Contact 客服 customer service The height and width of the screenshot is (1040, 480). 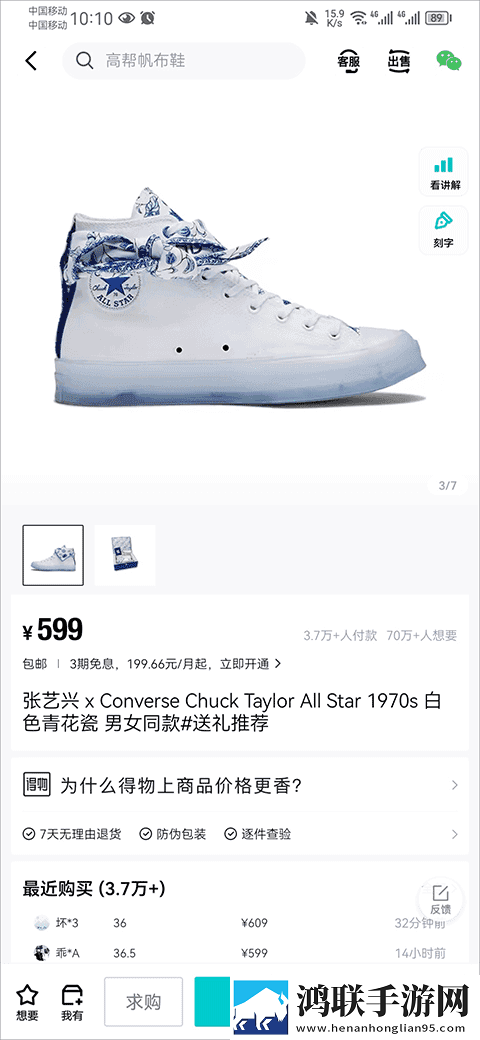349,61
